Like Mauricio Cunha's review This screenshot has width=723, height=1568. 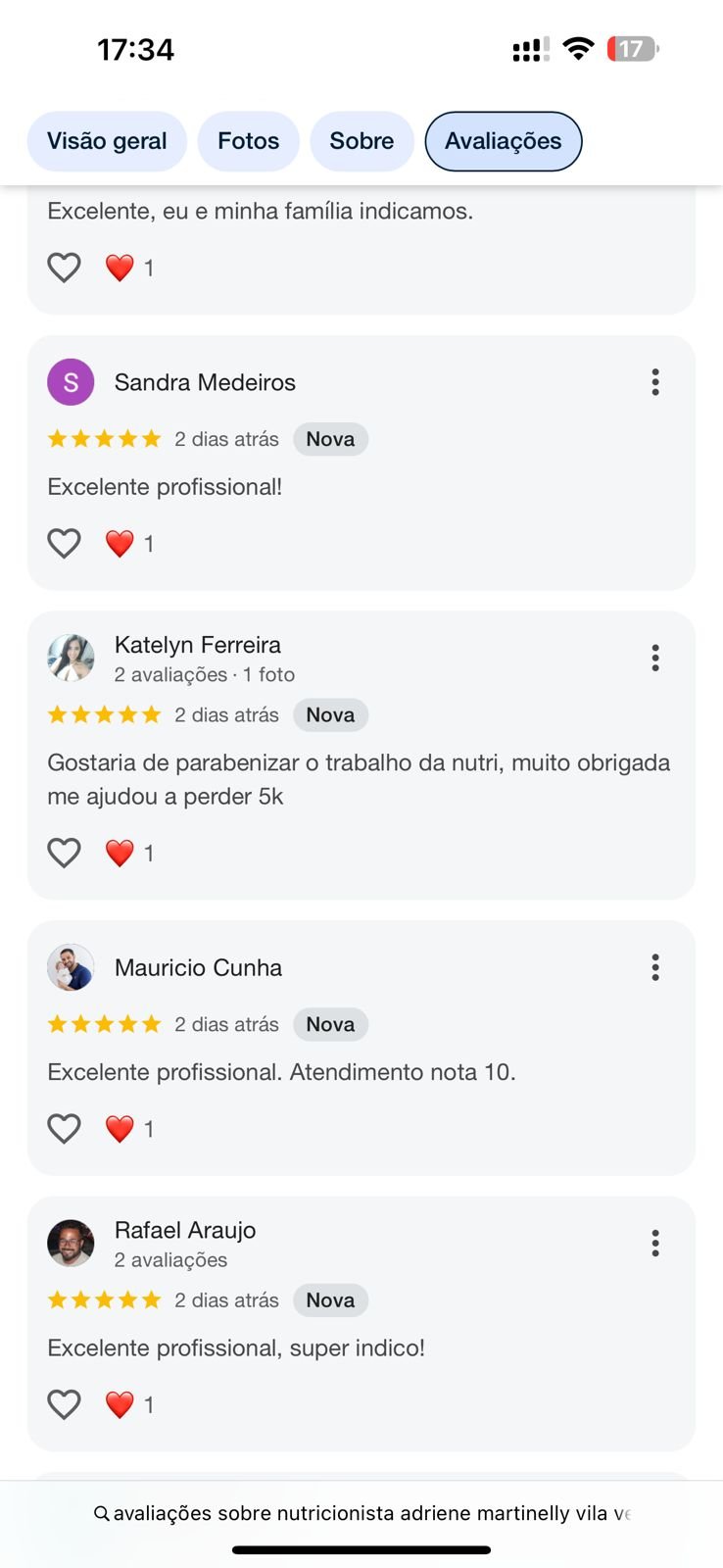point(65,1129)
